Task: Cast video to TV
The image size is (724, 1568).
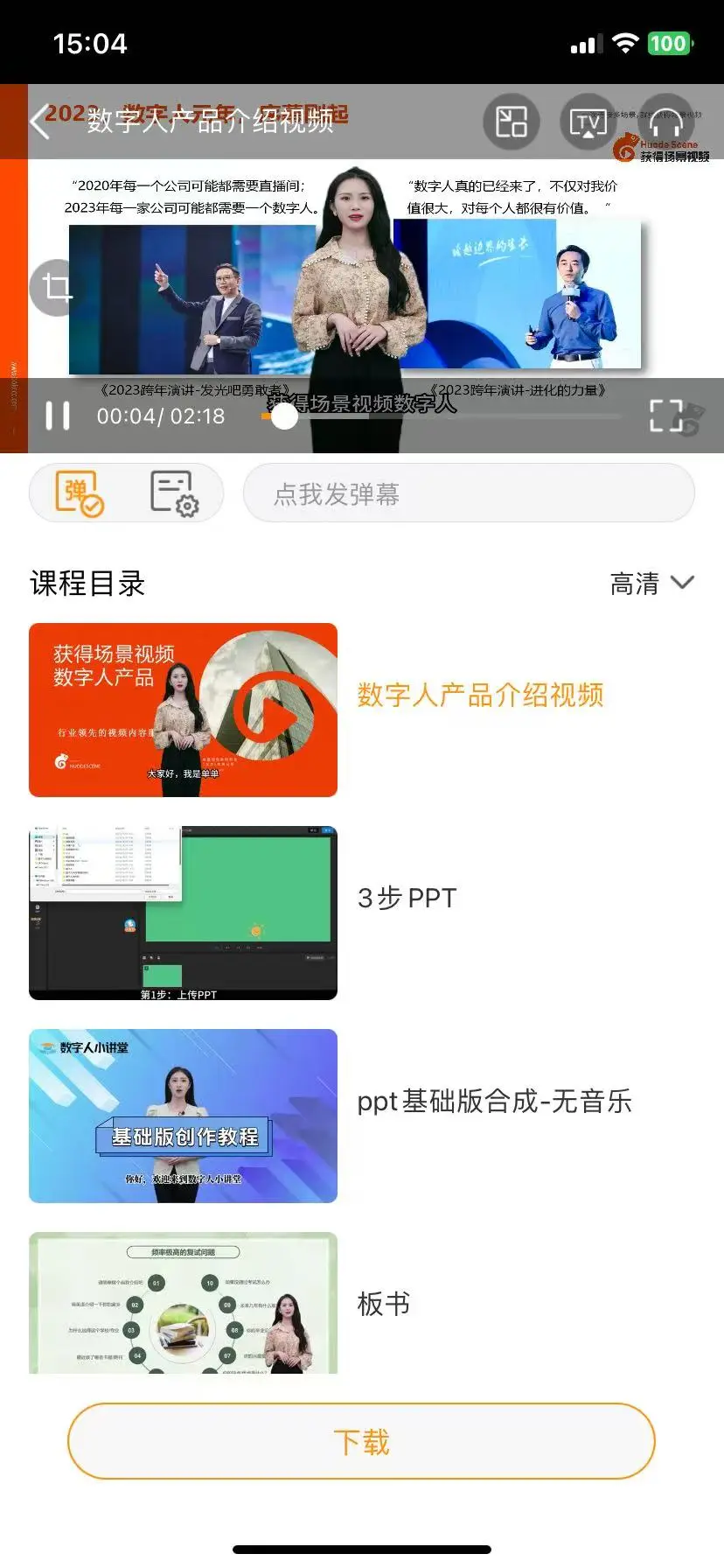Action: (x=588, y=122)
